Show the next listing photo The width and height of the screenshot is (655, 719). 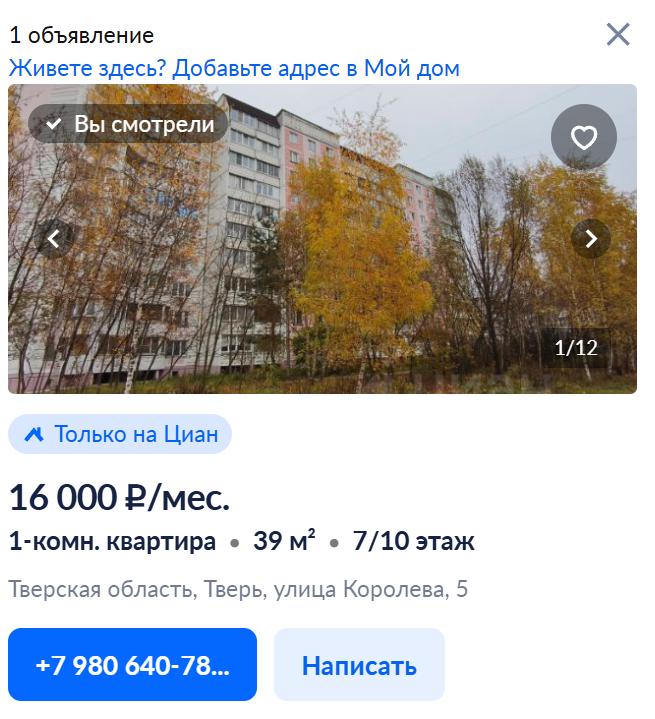coord(591,239)
